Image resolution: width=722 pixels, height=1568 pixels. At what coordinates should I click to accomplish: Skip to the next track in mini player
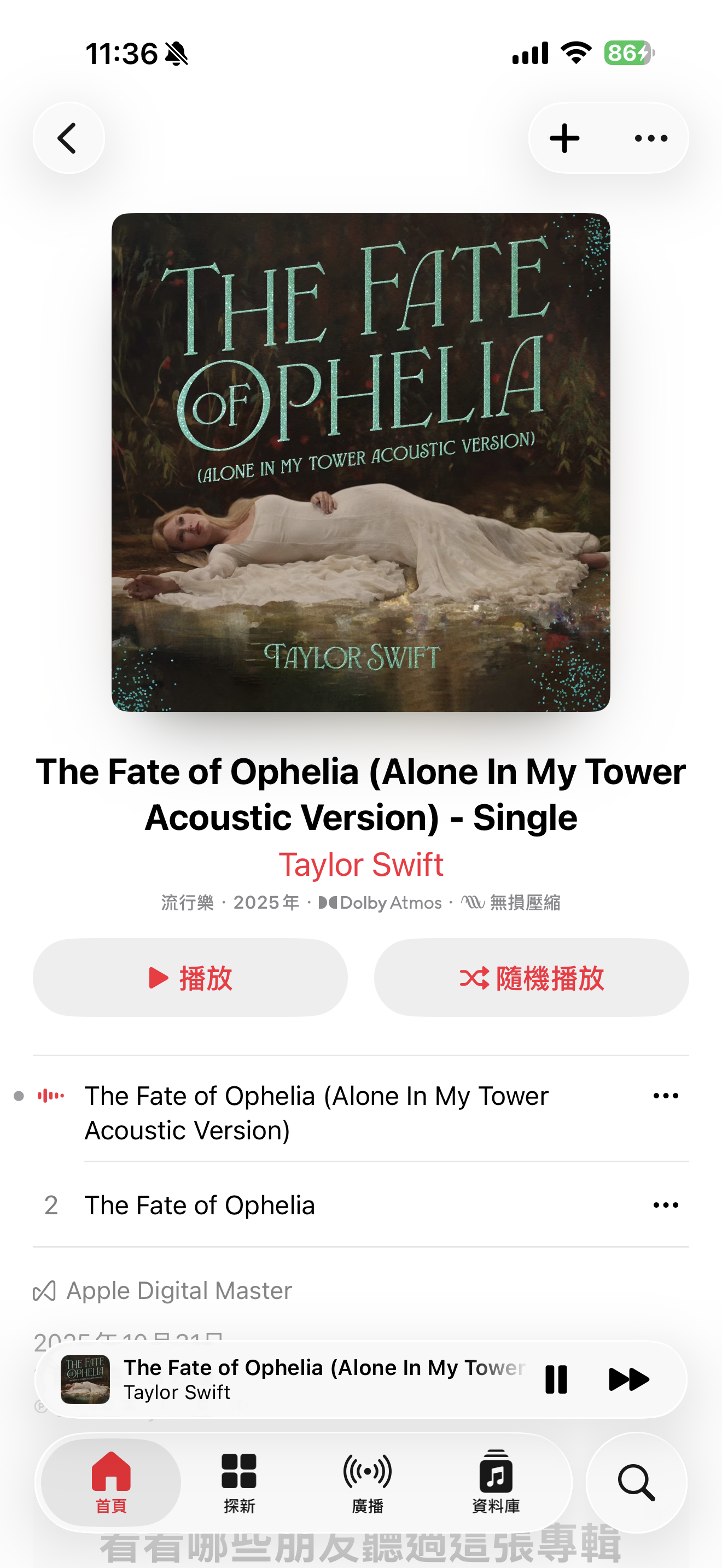point(629,1379)
